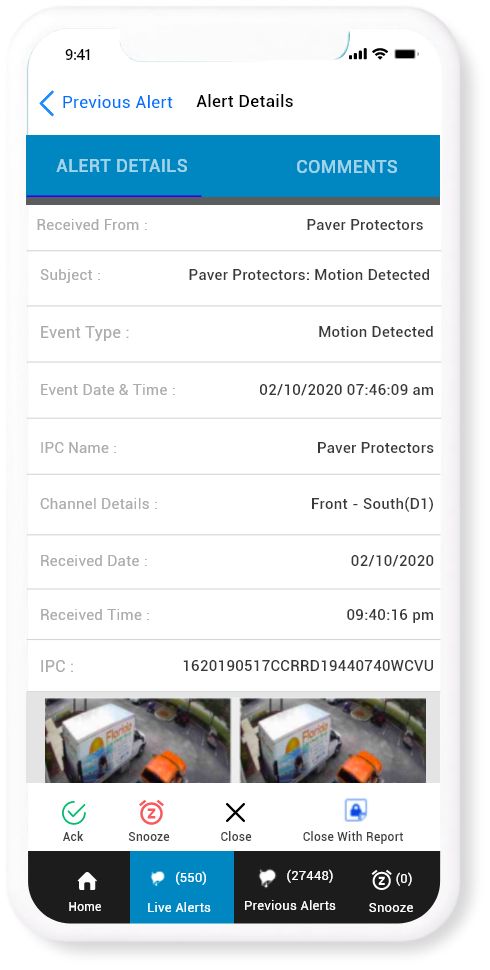
Task: Switch to the Comments tab
Action: point(346,166)
